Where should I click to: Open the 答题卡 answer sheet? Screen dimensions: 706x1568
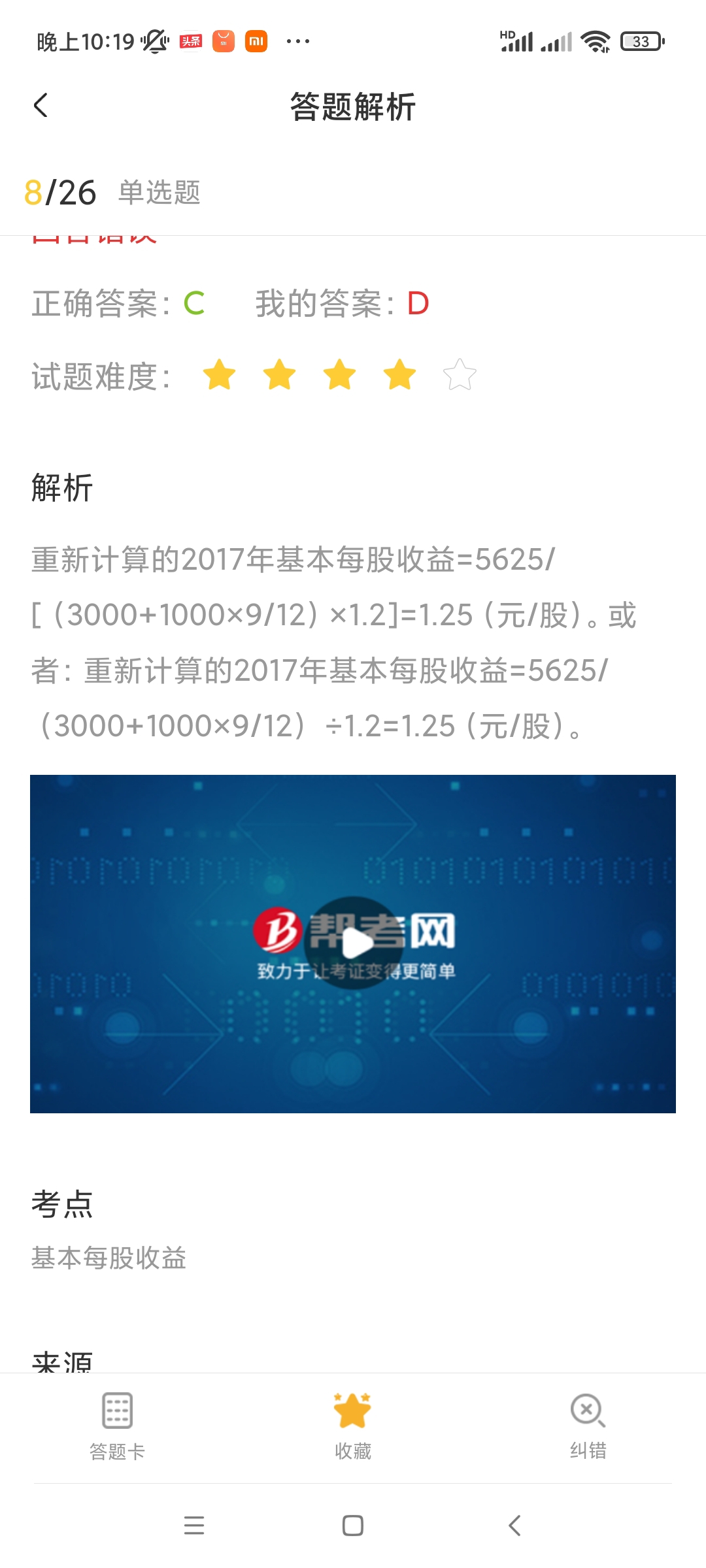(118, 1426)
